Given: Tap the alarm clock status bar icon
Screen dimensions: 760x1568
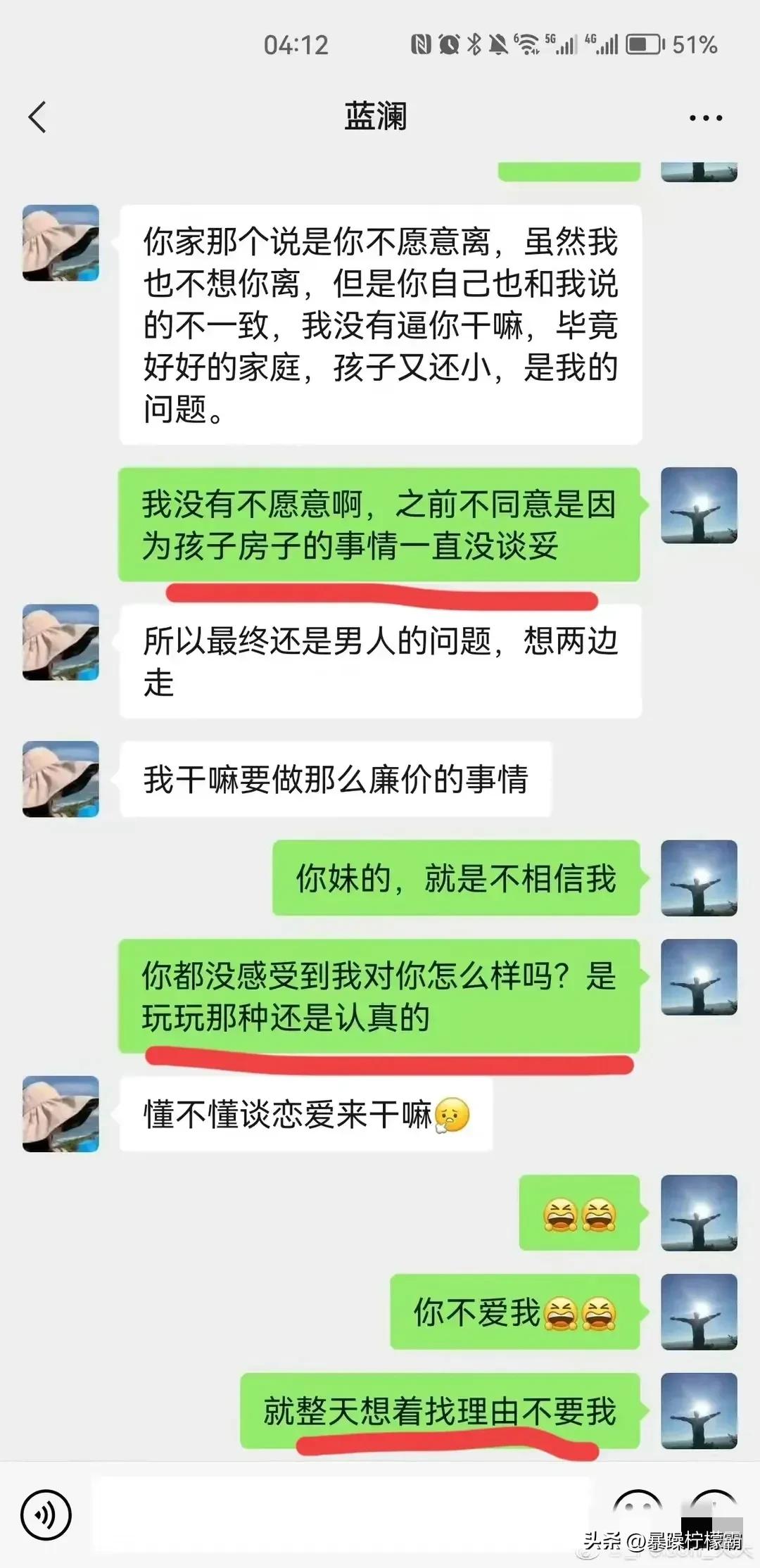Looking at the screenshot, I should click(x=448, y=42).
